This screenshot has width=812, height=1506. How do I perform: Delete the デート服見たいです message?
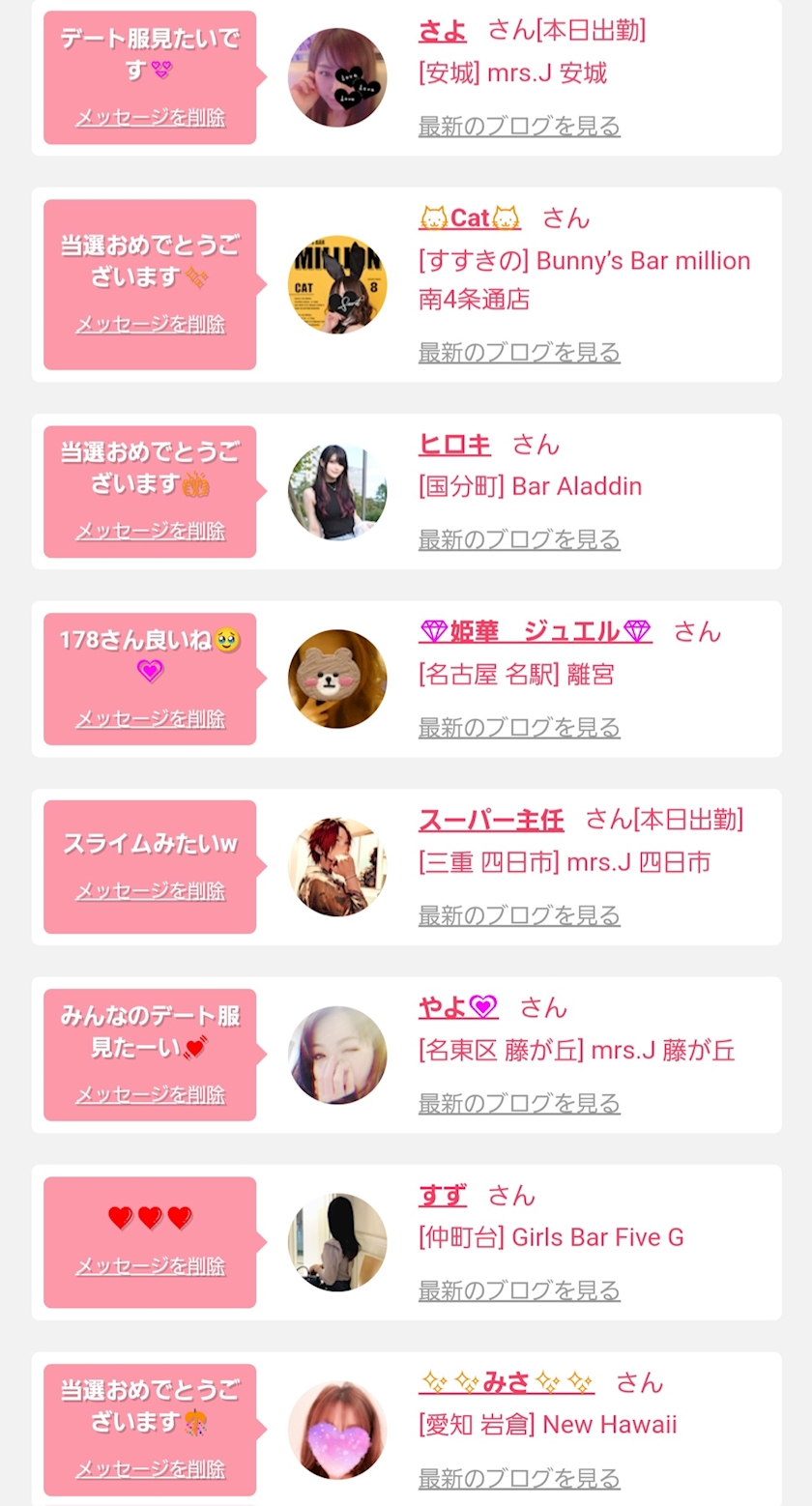coord(150,118)
